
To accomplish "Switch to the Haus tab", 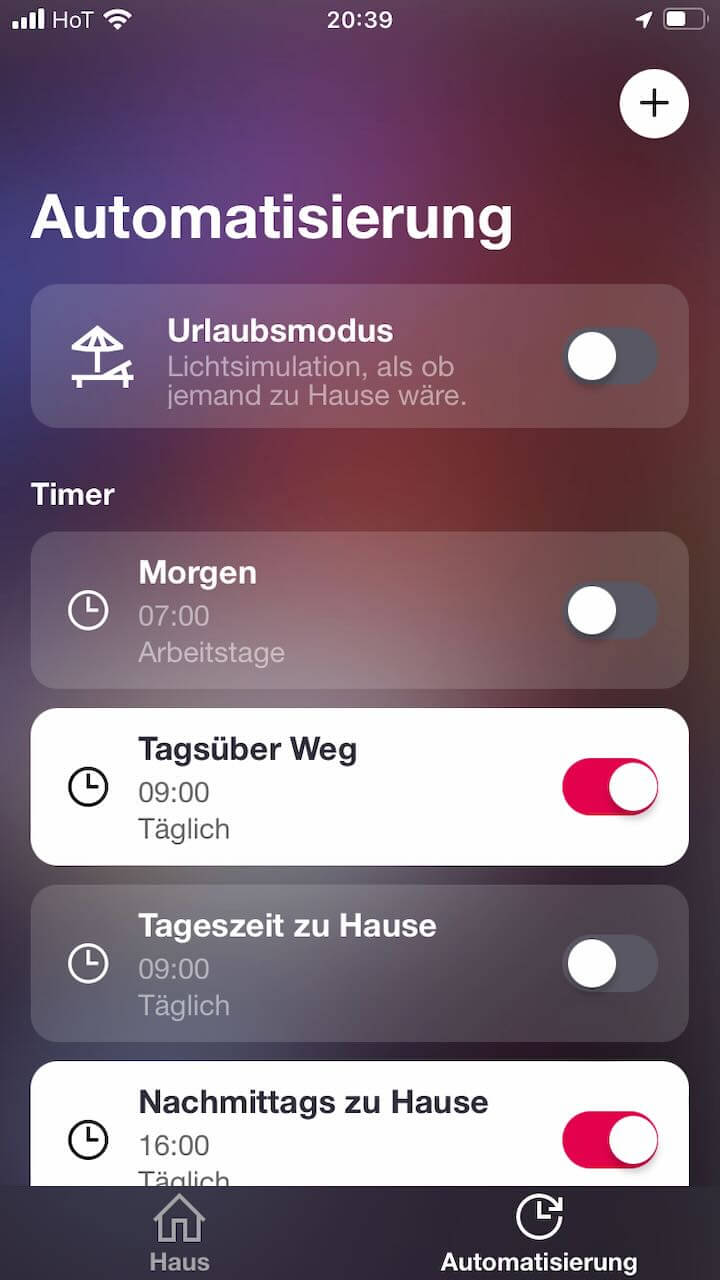I will click(x=180, y=1234).
